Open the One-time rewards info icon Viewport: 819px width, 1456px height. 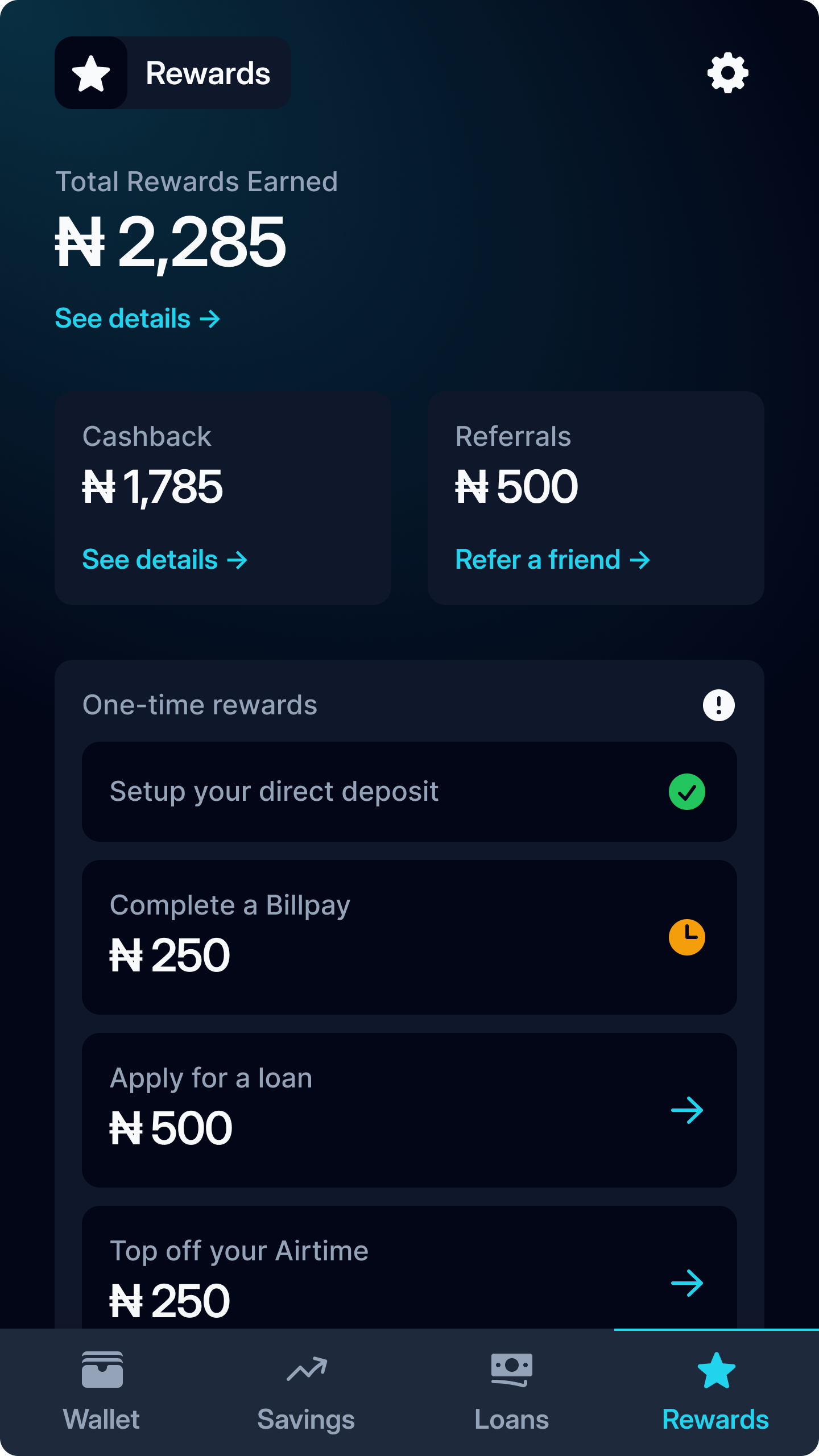pos(719,705)
